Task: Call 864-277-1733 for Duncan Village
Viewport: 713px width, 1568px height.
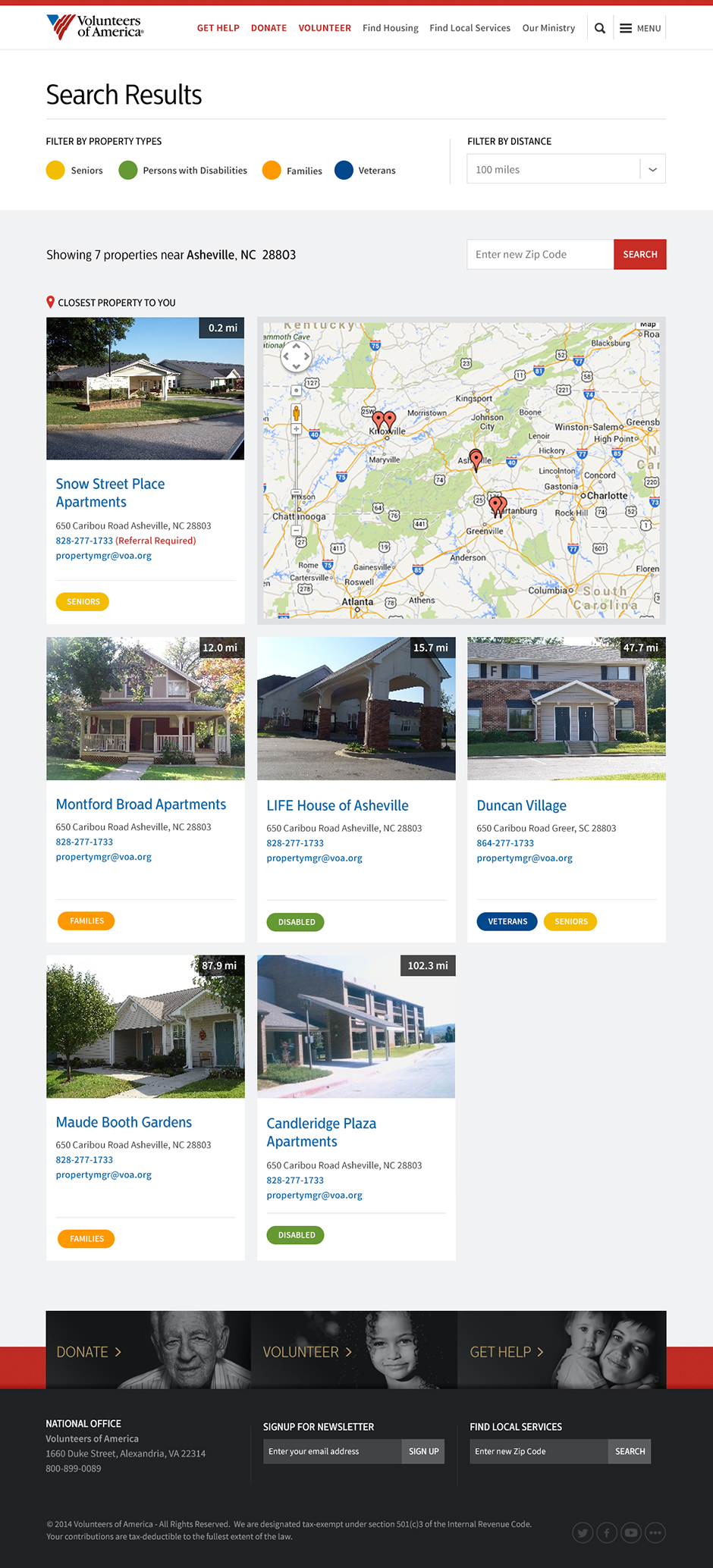Action: coord(505,843)
